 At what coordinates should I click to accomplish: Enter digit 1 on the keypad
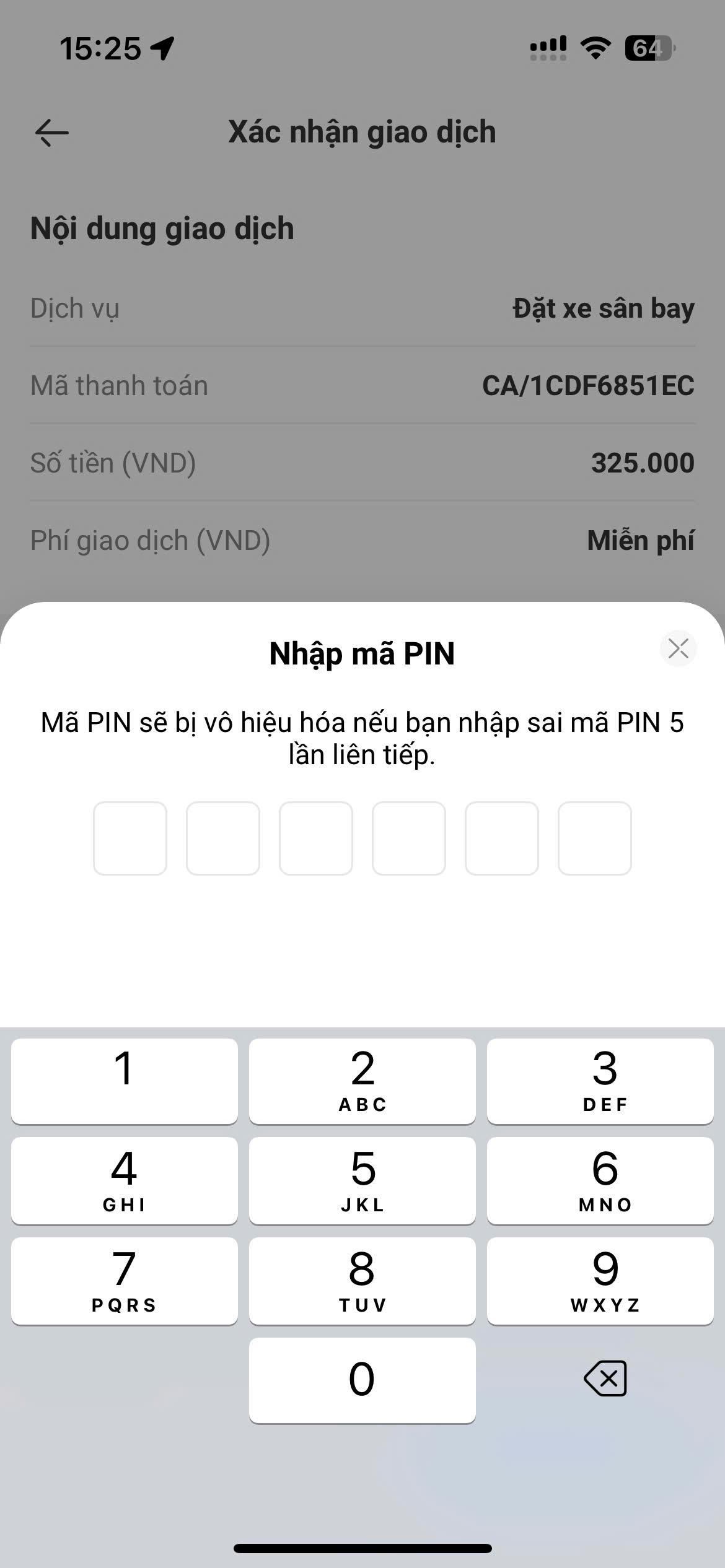point(125,1081)
